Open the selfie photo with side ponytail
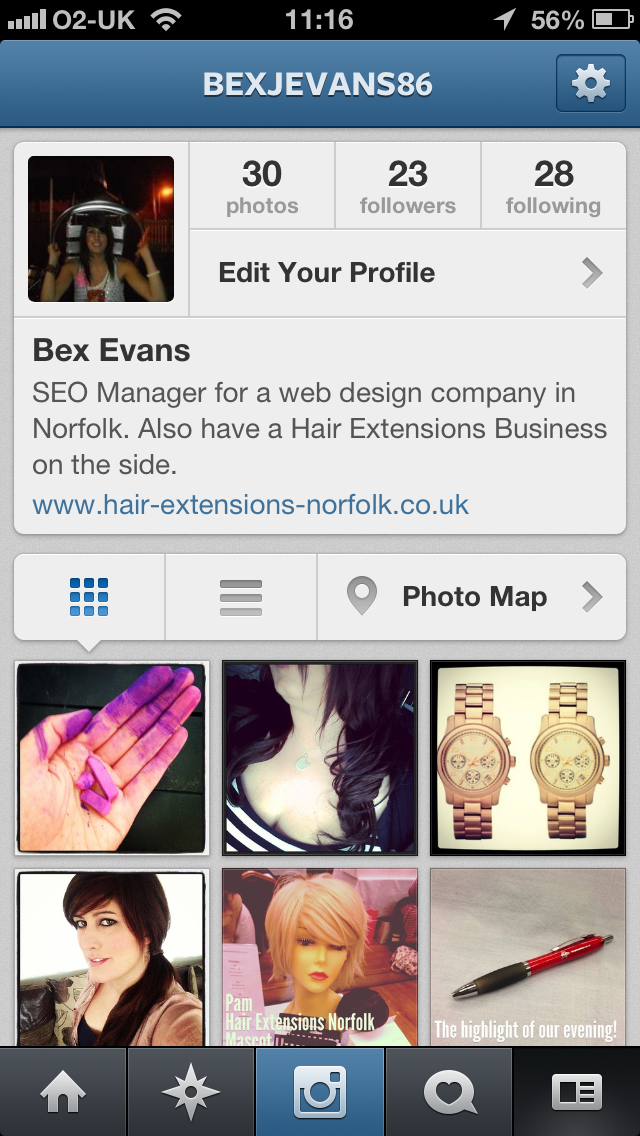Image resolution: width=640 pixels, height=1136 pixels. 112,957
